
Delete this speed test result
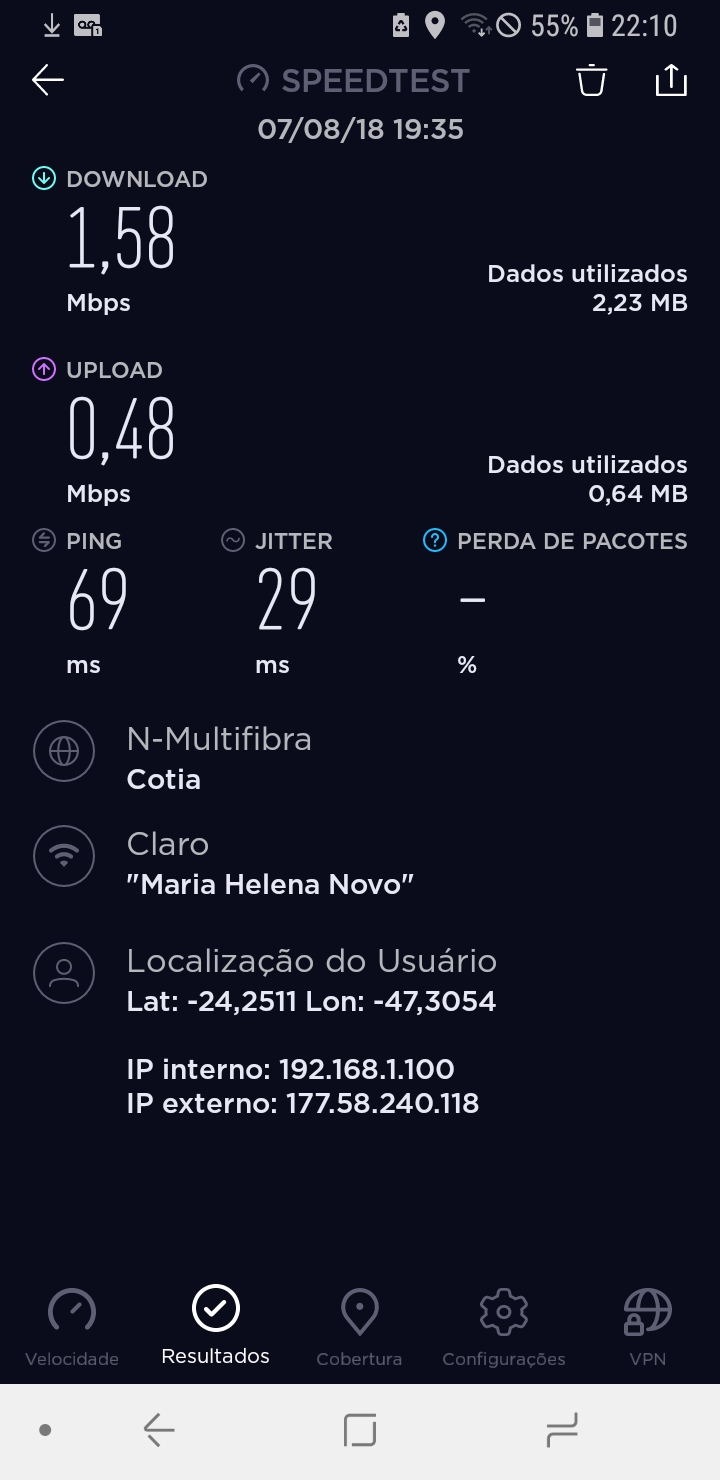[x=592, y=80]
